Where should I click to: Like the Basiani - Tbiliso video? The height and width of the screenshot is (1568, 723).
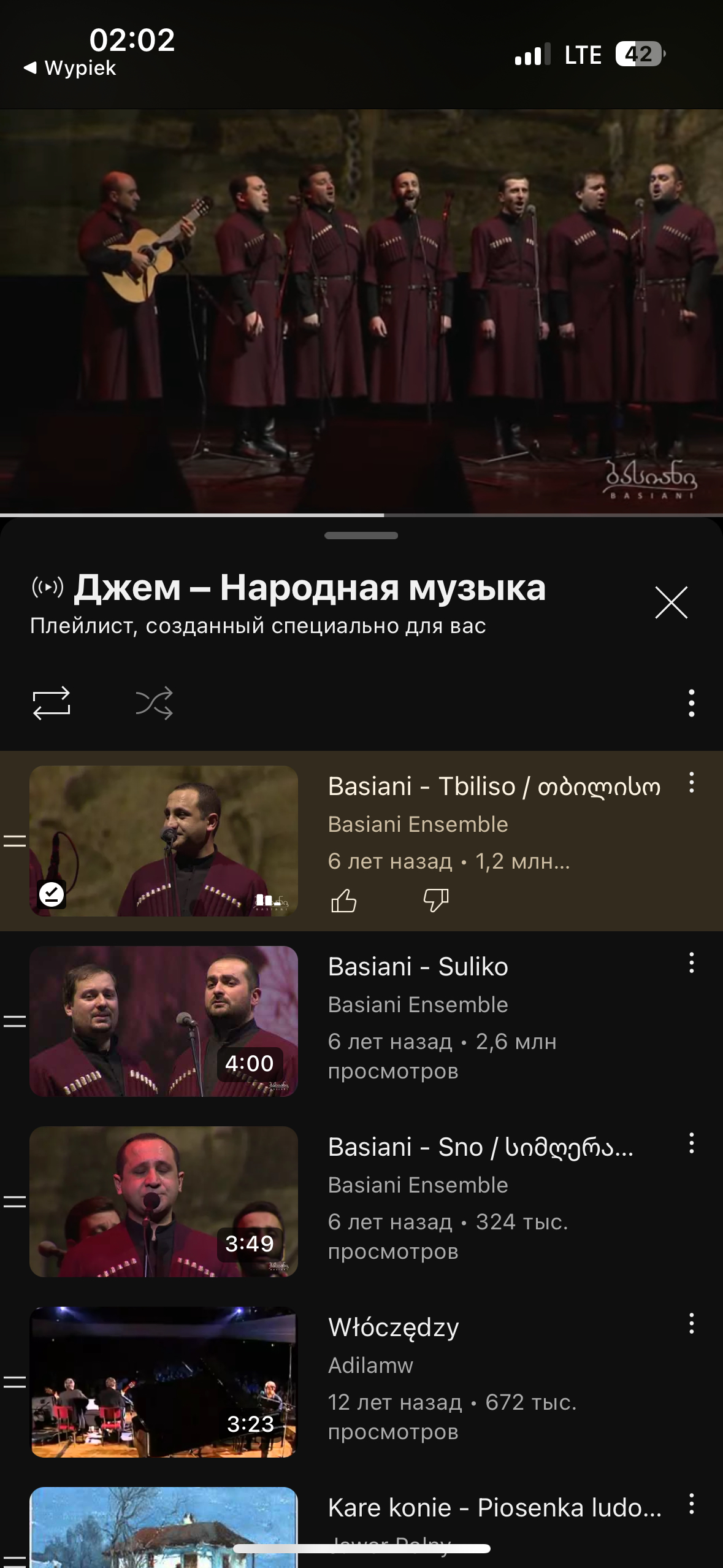(x=343, y=901)
